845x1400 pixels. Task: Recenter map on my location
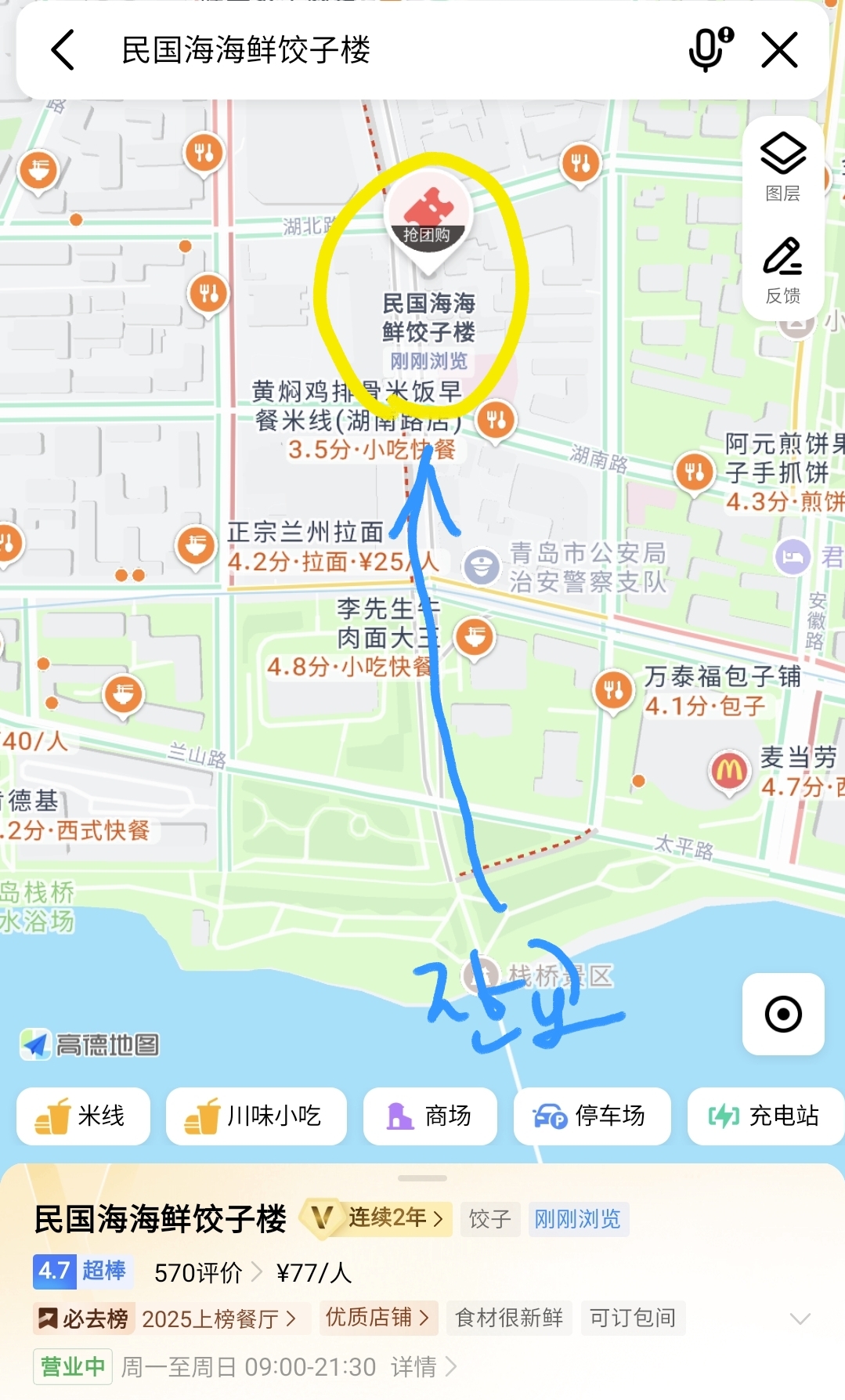783,1015
